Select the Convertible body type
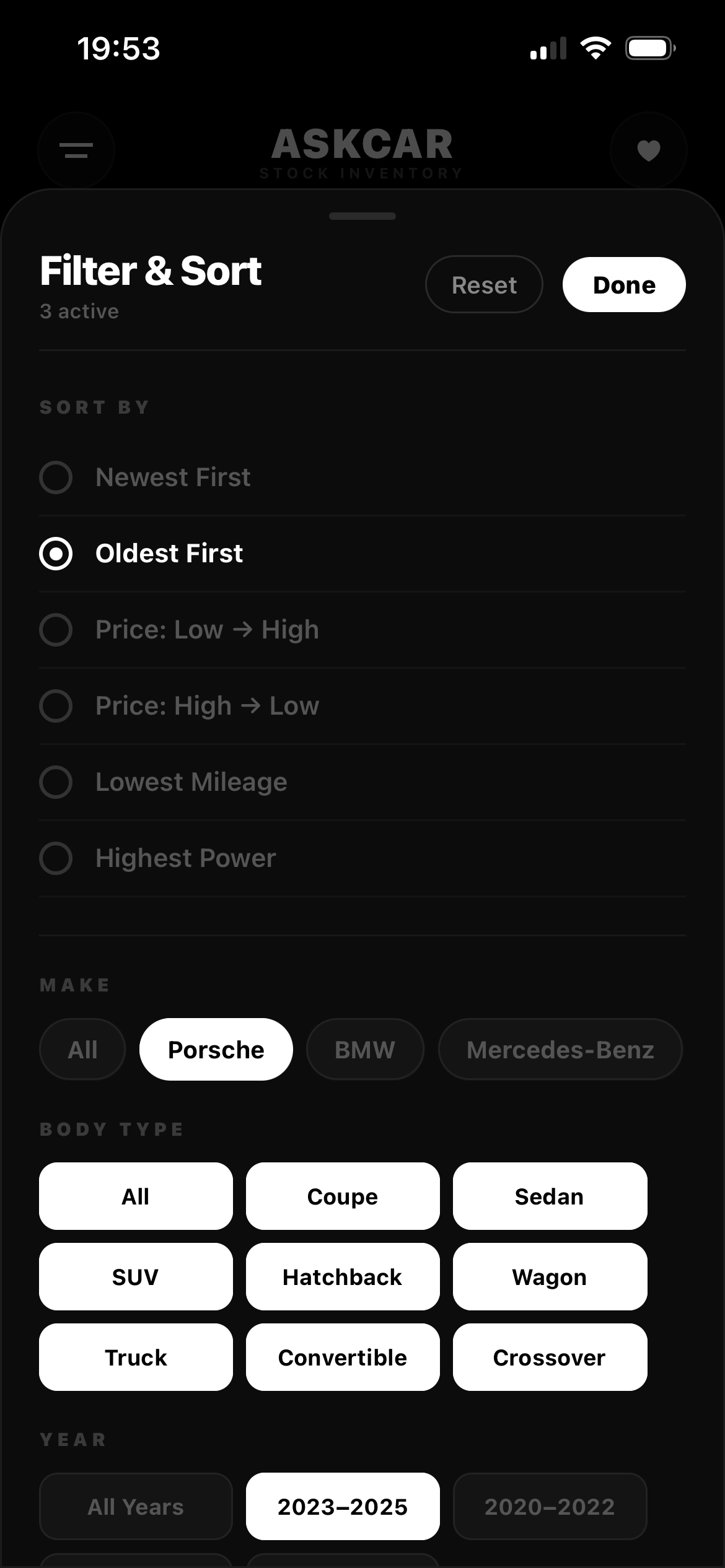725x1568 pixels. point(343,1357)
